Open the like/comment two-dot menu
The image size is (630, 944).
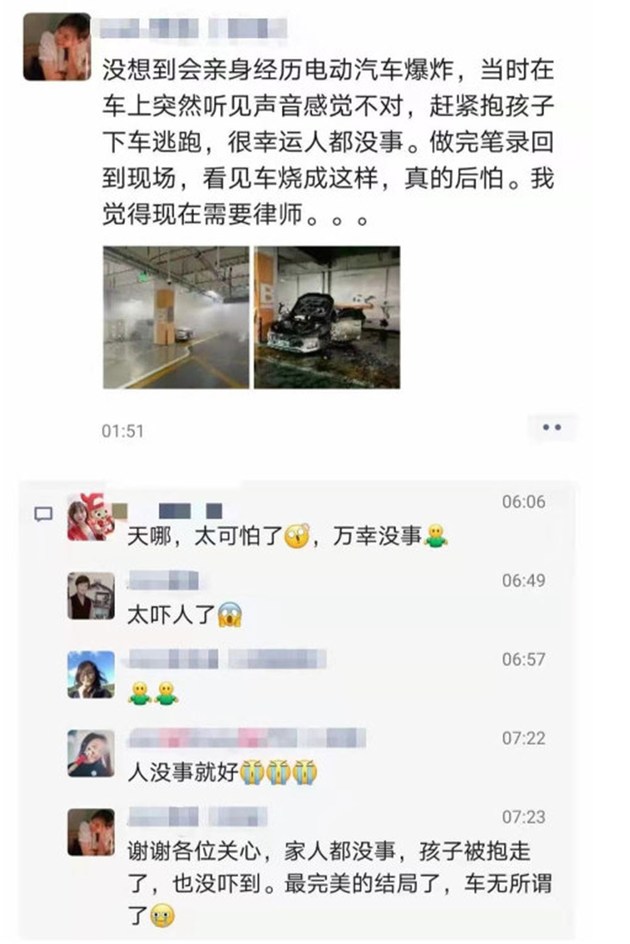552,427
